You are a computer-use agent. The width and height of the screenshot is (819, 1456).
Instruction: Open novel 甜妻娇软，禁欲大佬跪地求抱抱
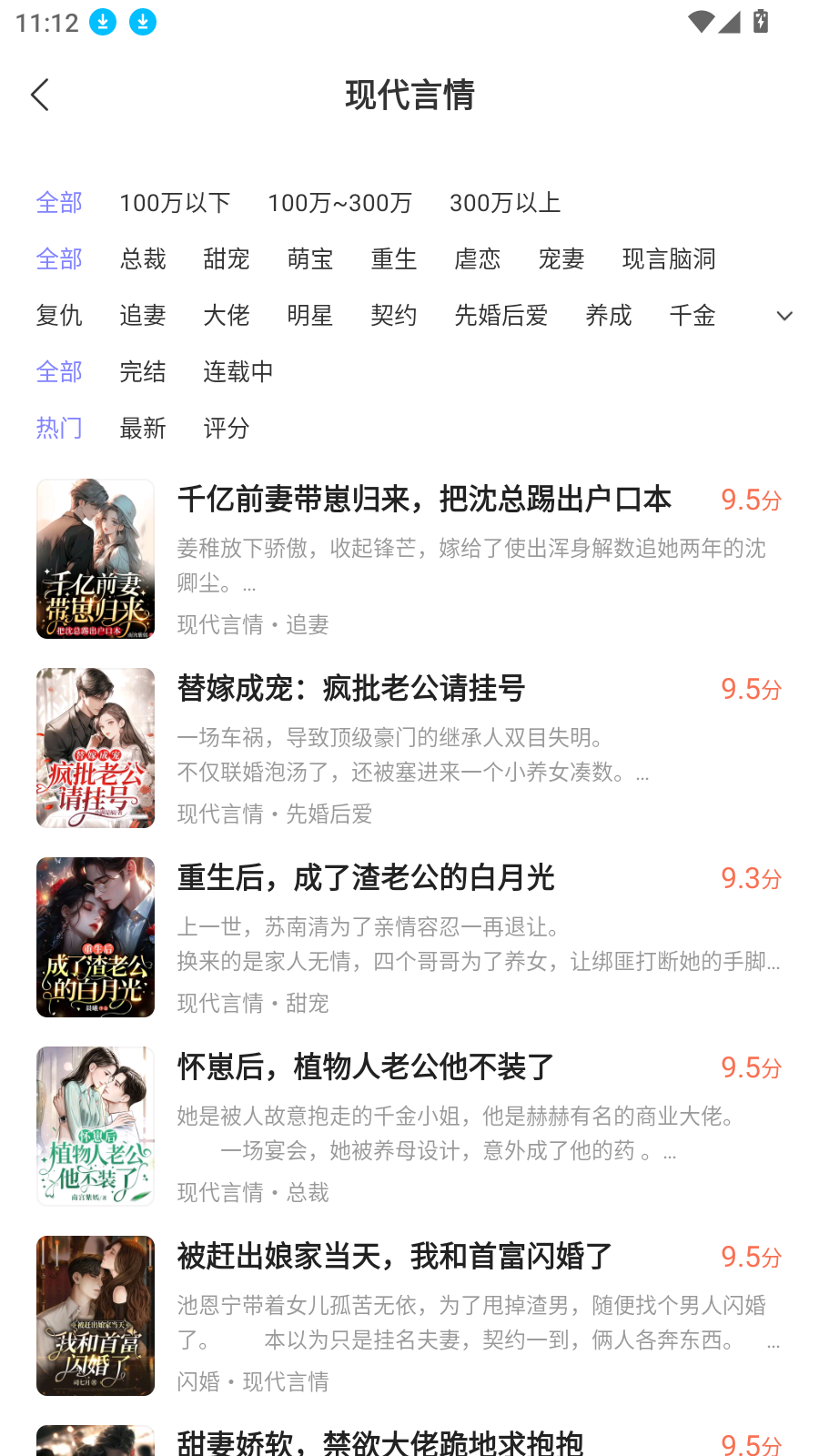click(x=380, y=1442)
